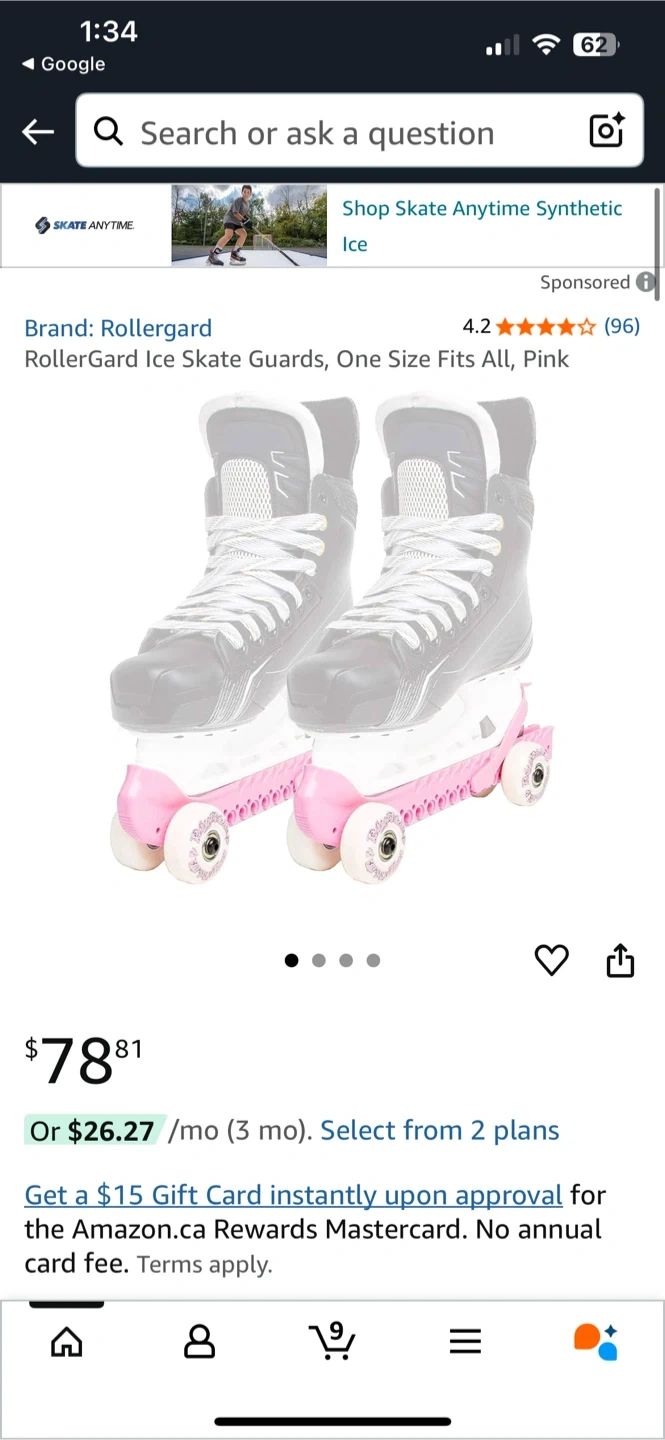
Task: Open the shopping cart with 9 items
Action: pos(332,1340)
